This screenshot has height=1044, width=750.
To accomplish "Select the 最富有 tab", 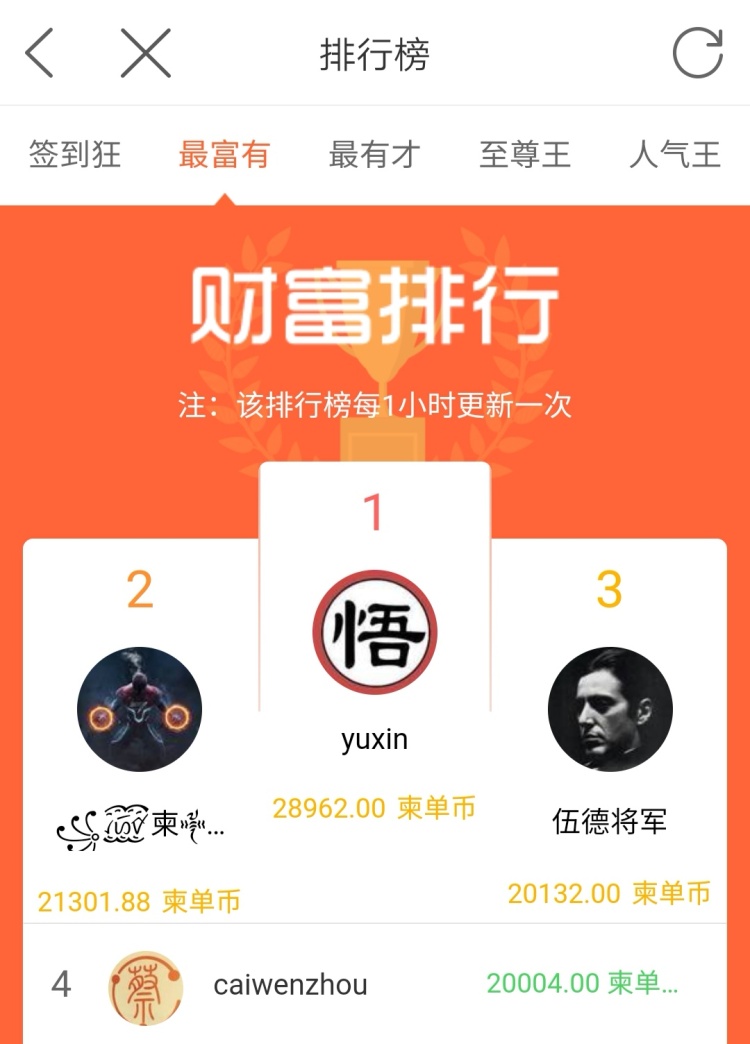I will 224,155.
